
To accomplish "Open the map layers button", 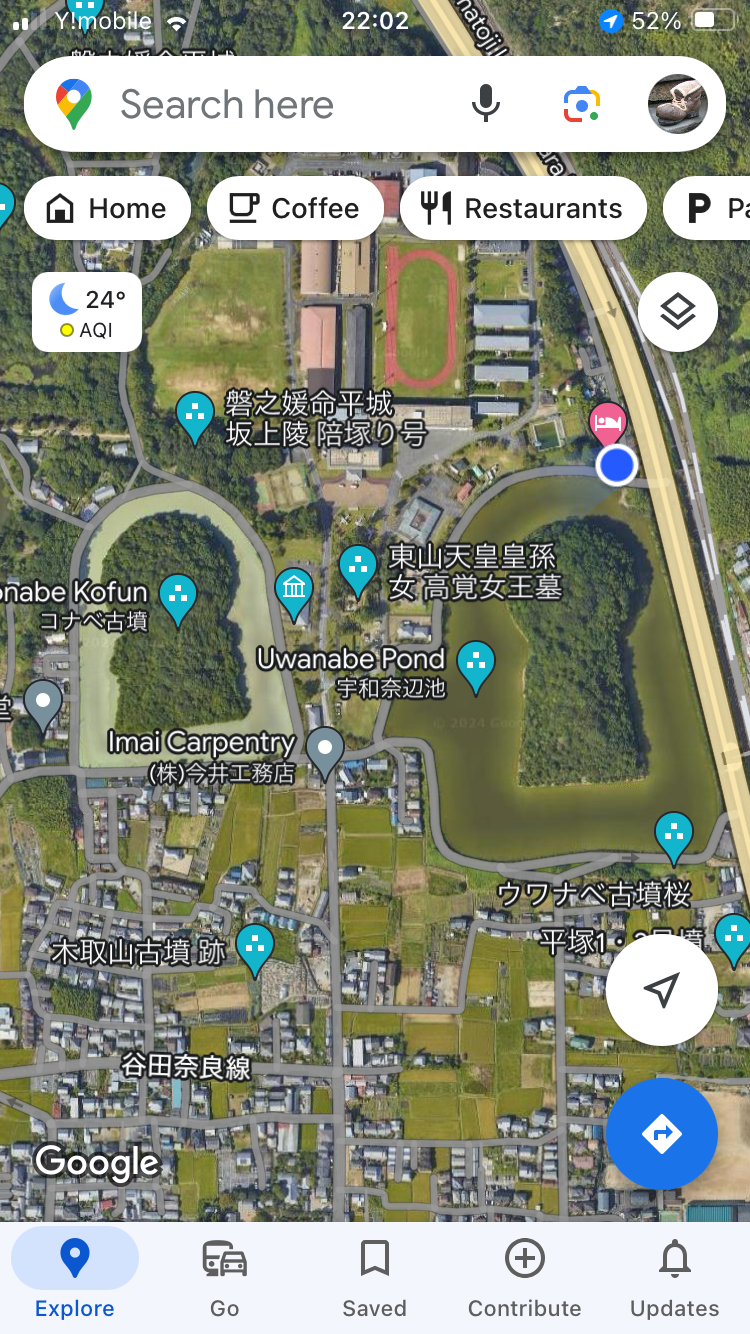I will (678, 312).
